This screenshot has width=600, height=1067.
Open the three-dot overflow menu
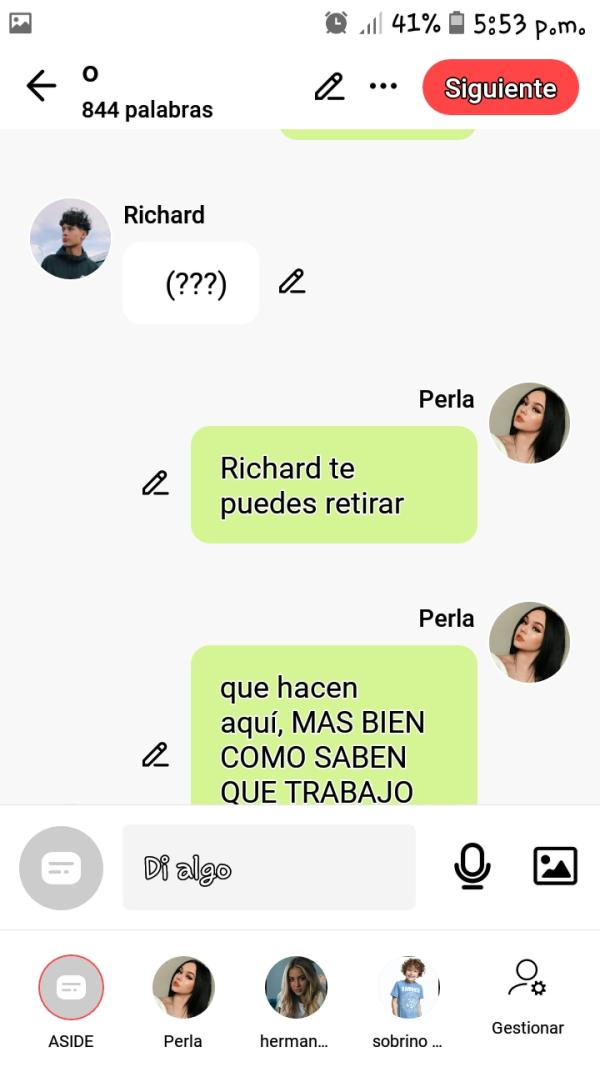[383, 87]
